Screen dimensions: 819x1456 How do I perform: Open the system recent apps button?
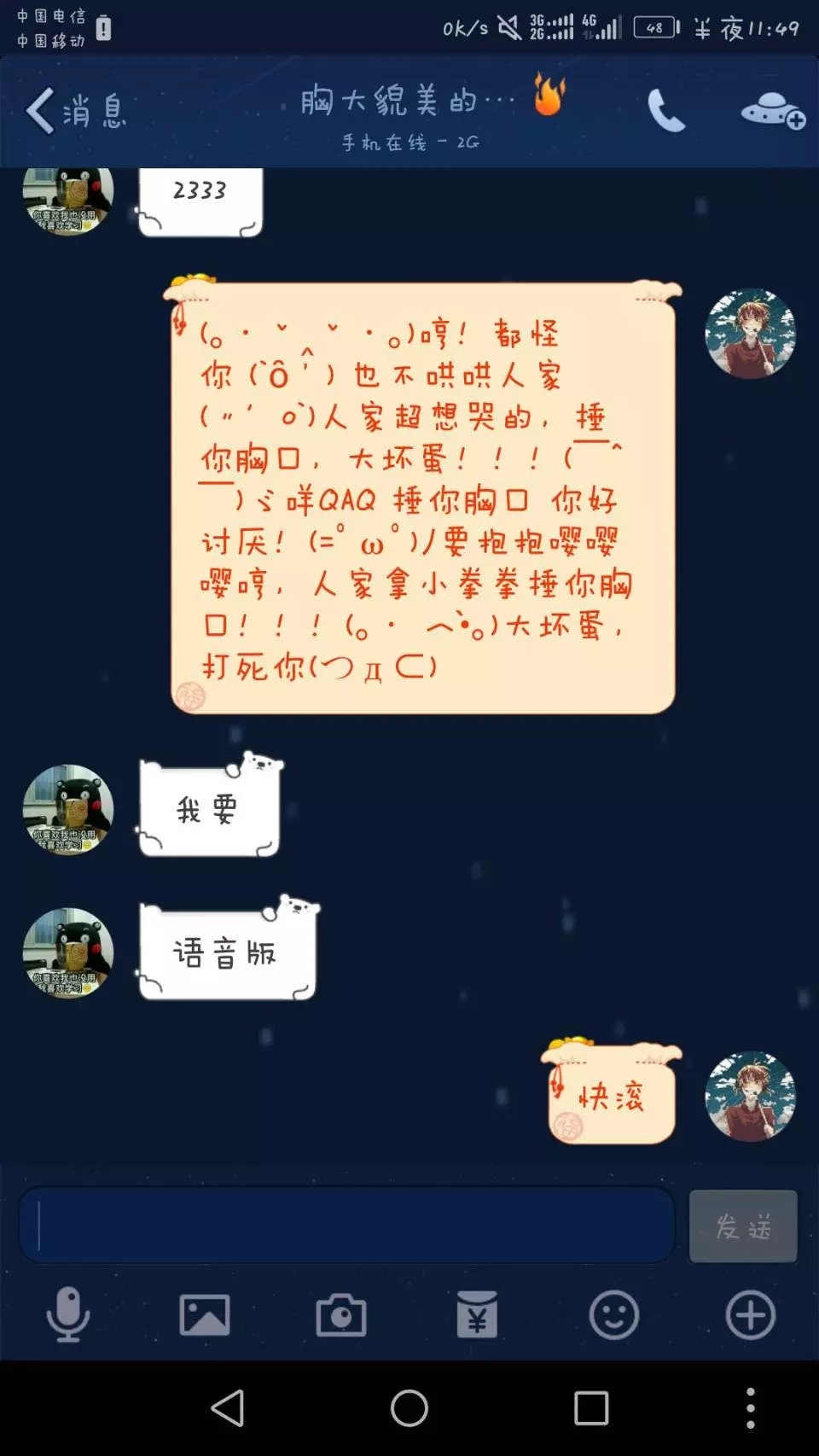[591, 1407]
